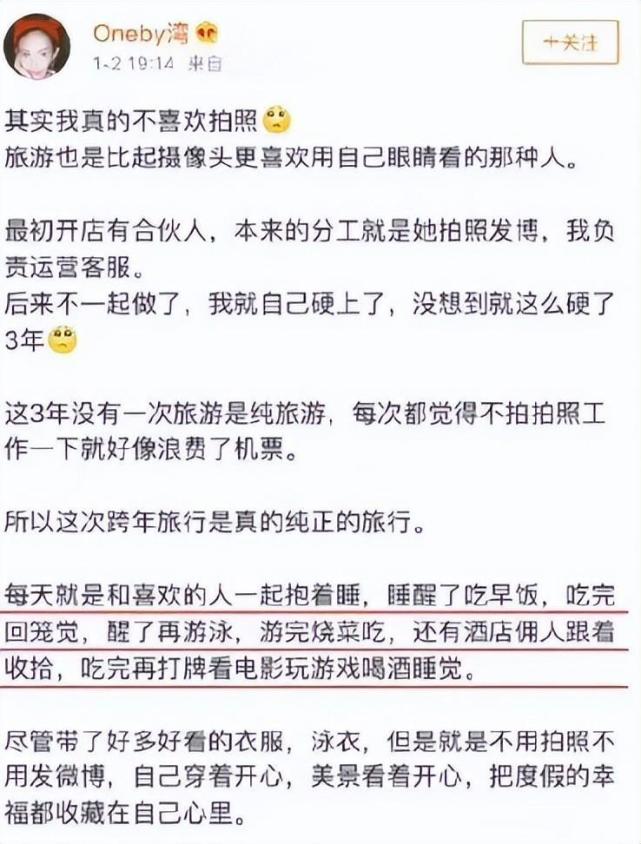Open the Oneby湾 username link
Image resolution: width=641 pixels, height=844 pixels.
tap(145, 33)
